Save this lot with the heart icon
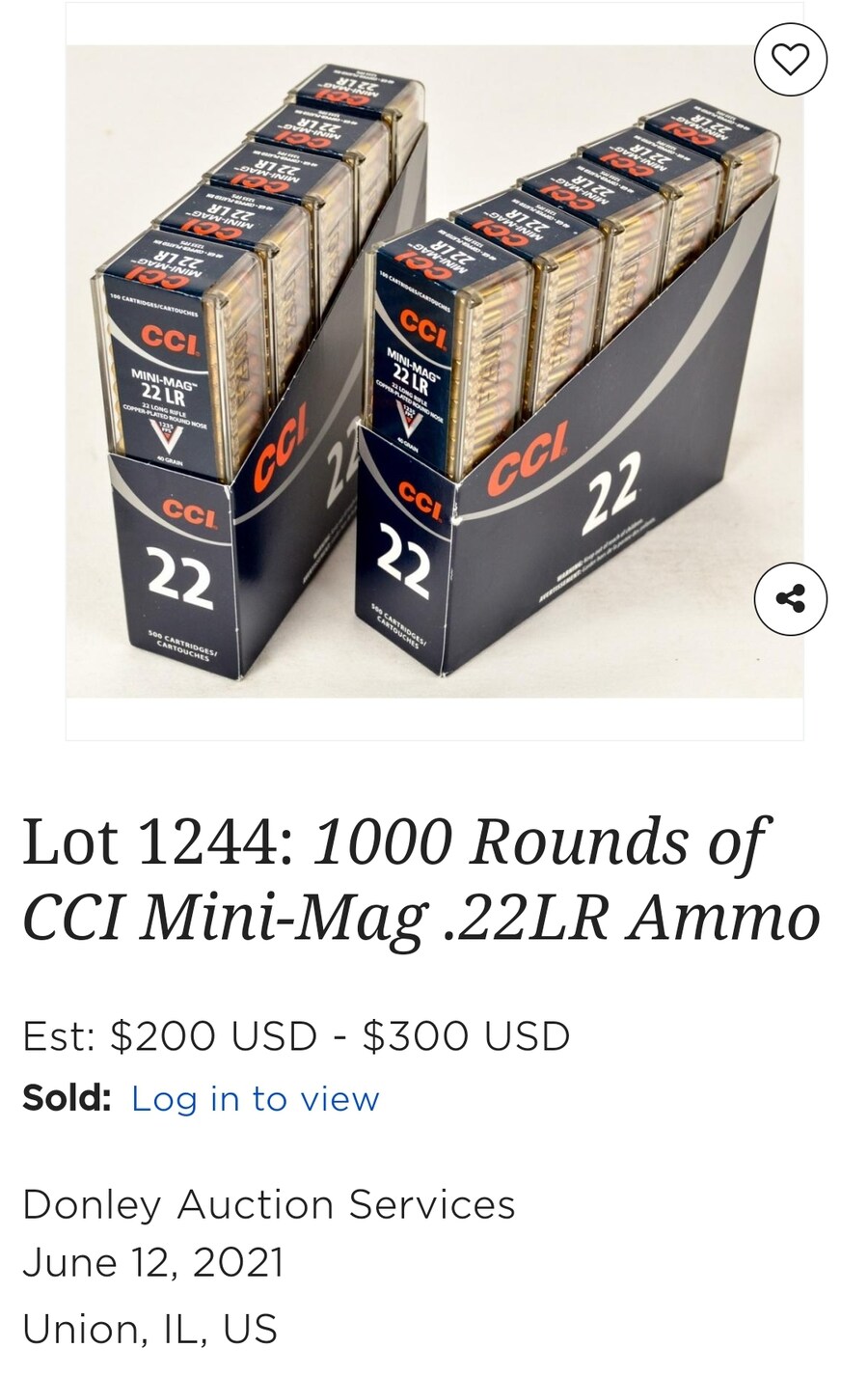Viewport: 868px width, 1376px height. (x=790, y=60)
